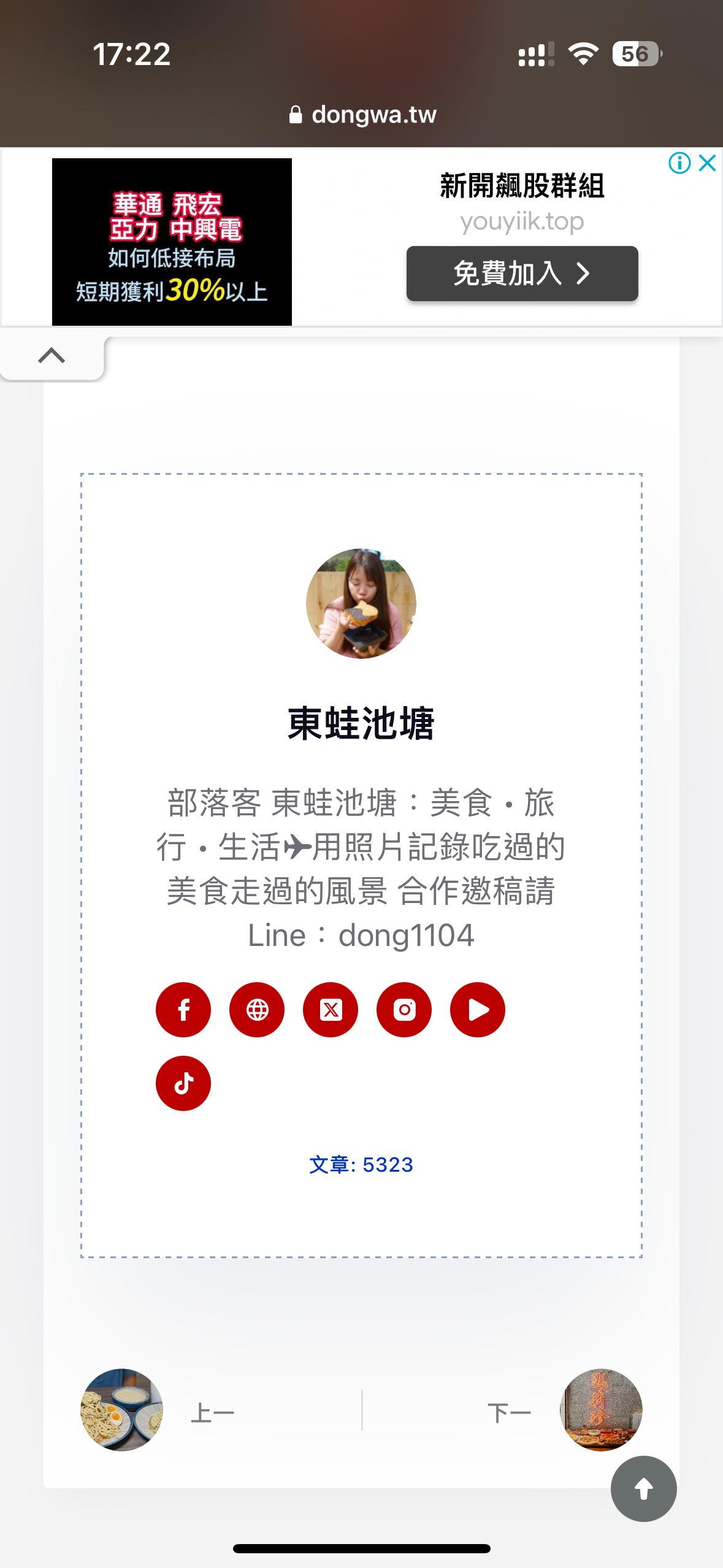Open the stock tips ad image

pos(172,242)
